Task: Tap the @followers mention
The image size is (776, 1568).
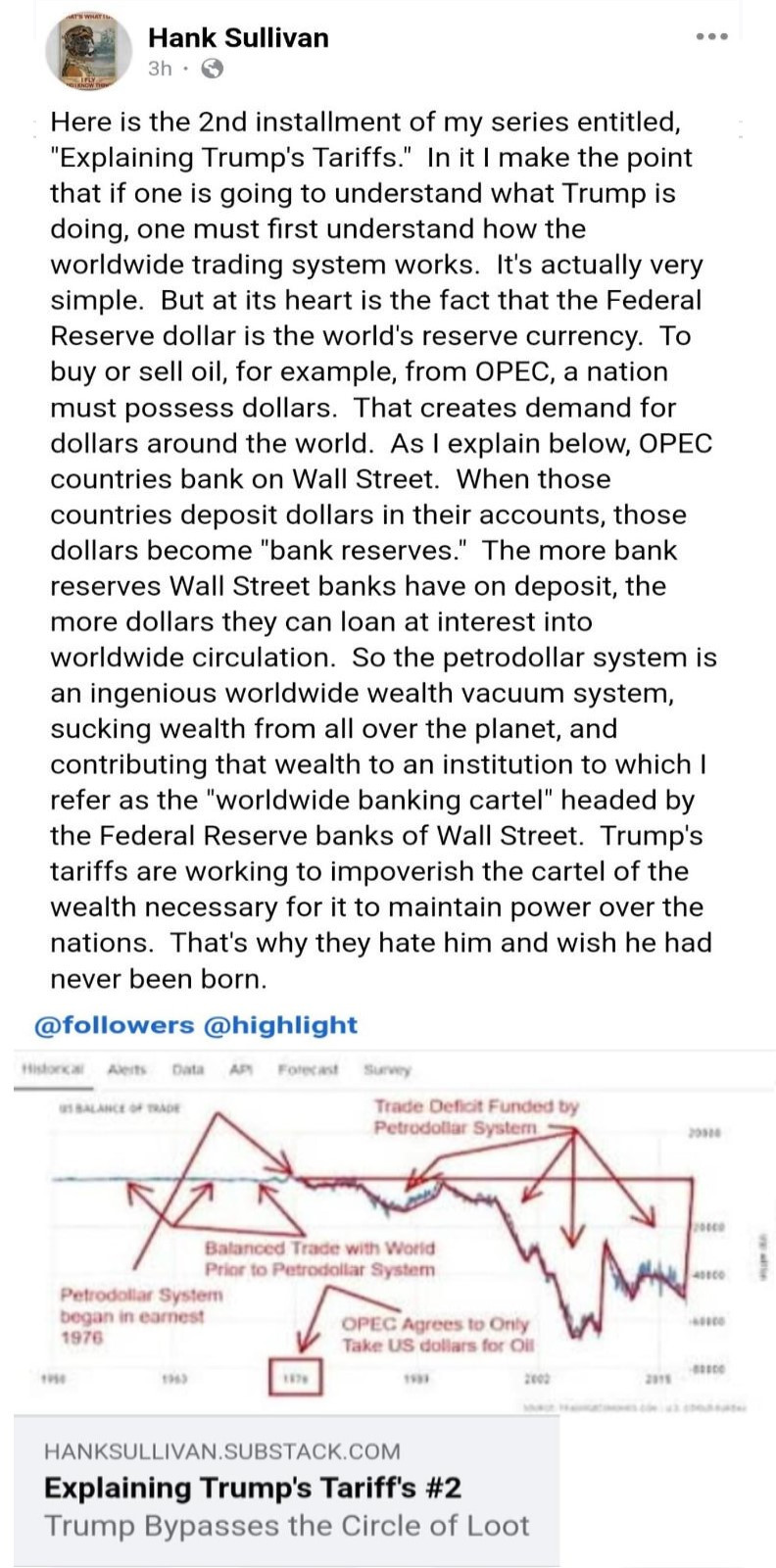Action: tap(114, 1025)
